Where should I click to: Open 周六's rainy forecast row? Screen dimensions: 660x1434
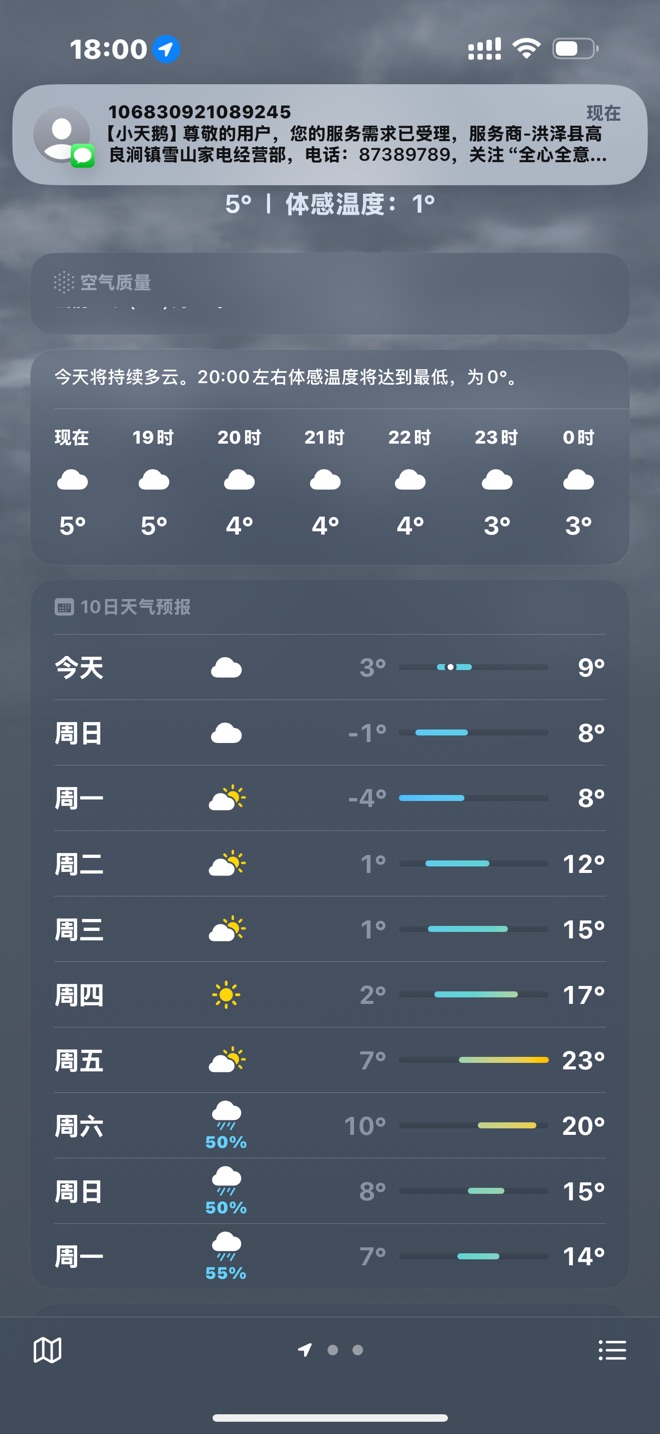pos(330,1126)
